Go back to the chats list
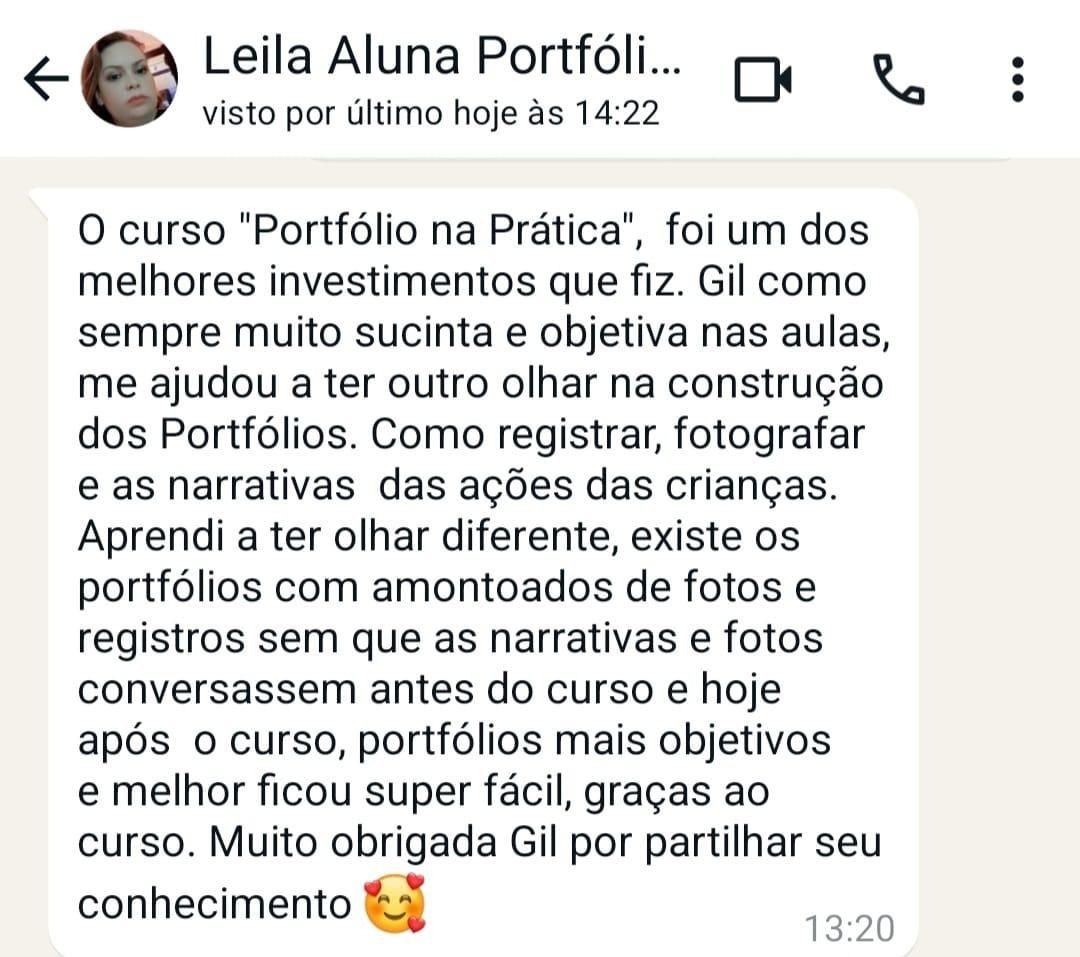The image size is (1080, 957). click(45, 79)
